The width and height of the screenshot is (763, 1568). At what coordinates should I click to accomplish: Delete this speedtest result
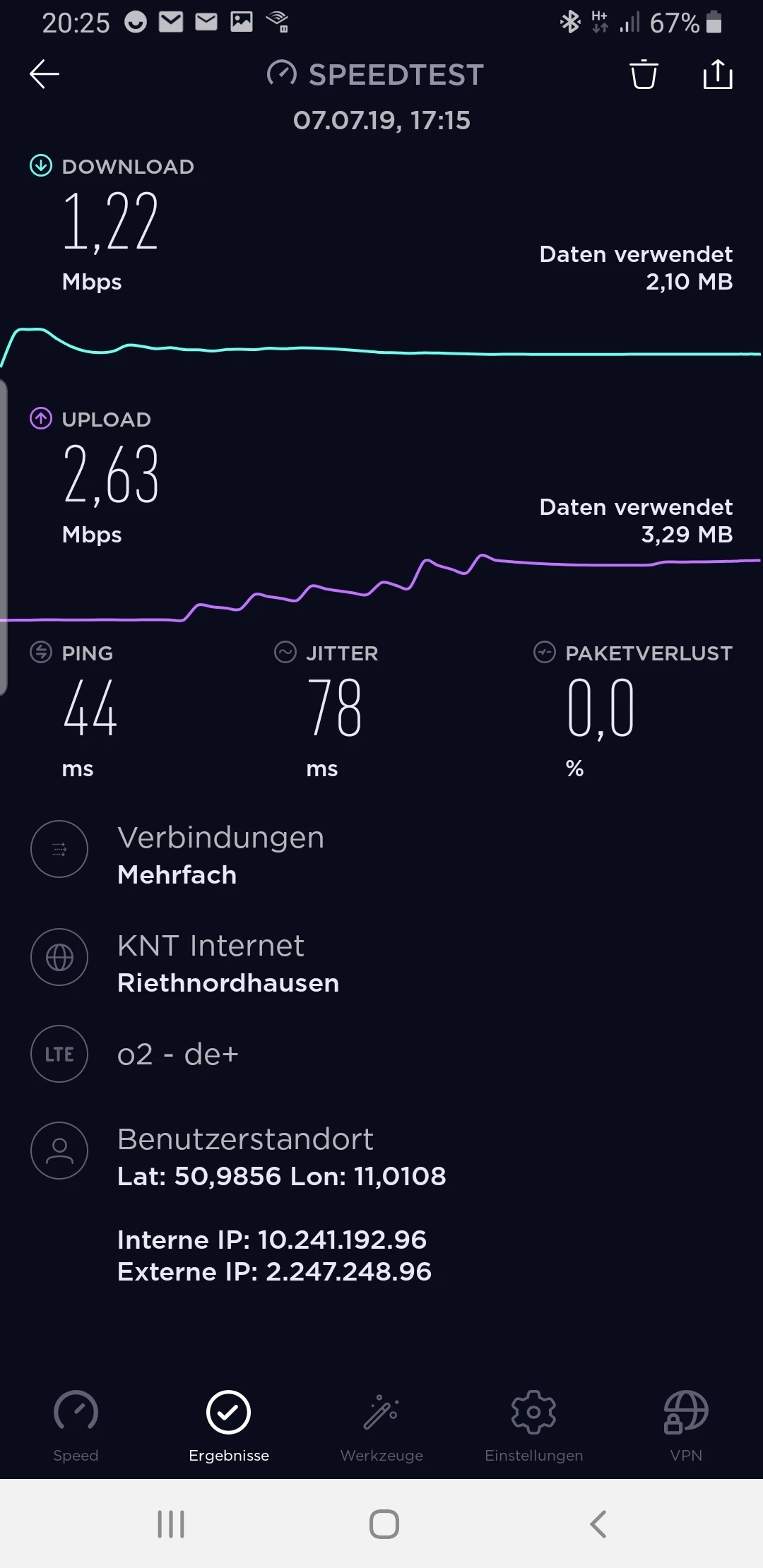[x=644, y=74]
